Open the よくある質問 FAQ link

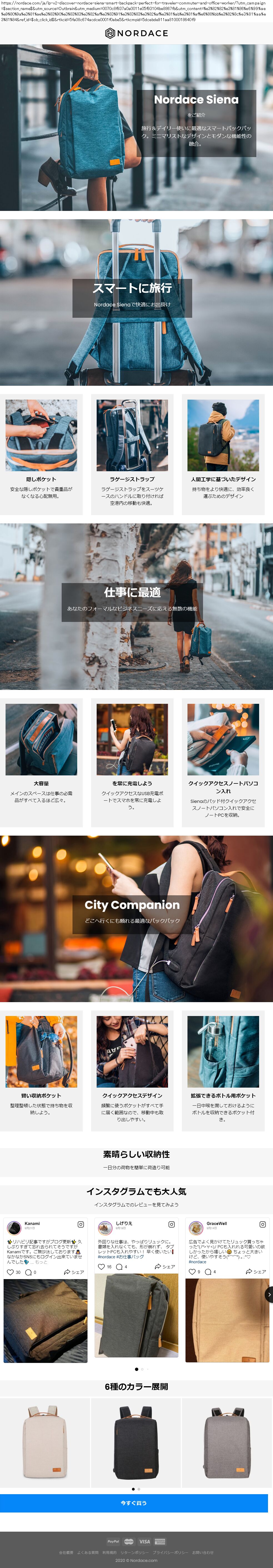88,1553
